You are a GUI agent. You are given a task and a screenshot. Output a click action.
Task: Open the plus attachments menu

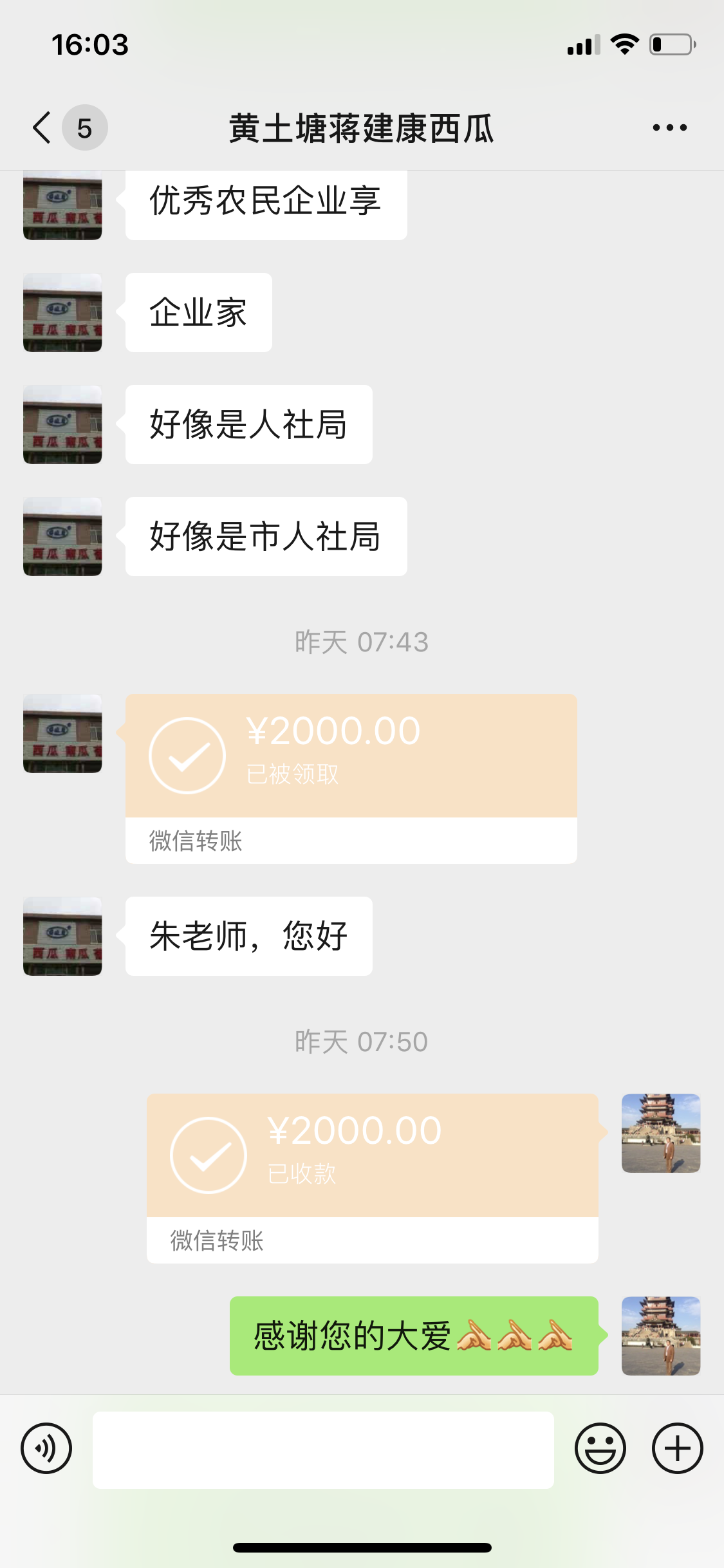pos(677,1449)
